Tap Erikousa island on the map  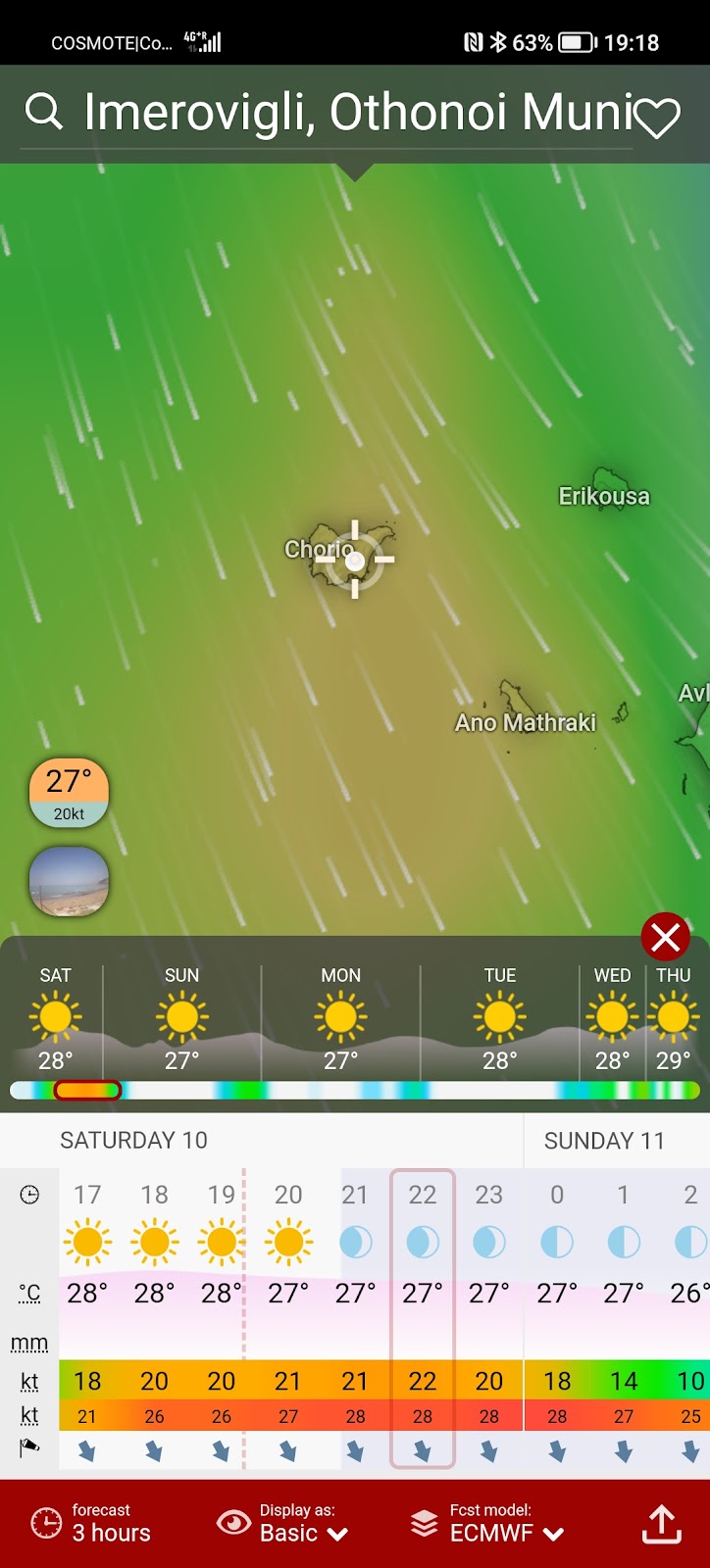(x=610, y=482)
